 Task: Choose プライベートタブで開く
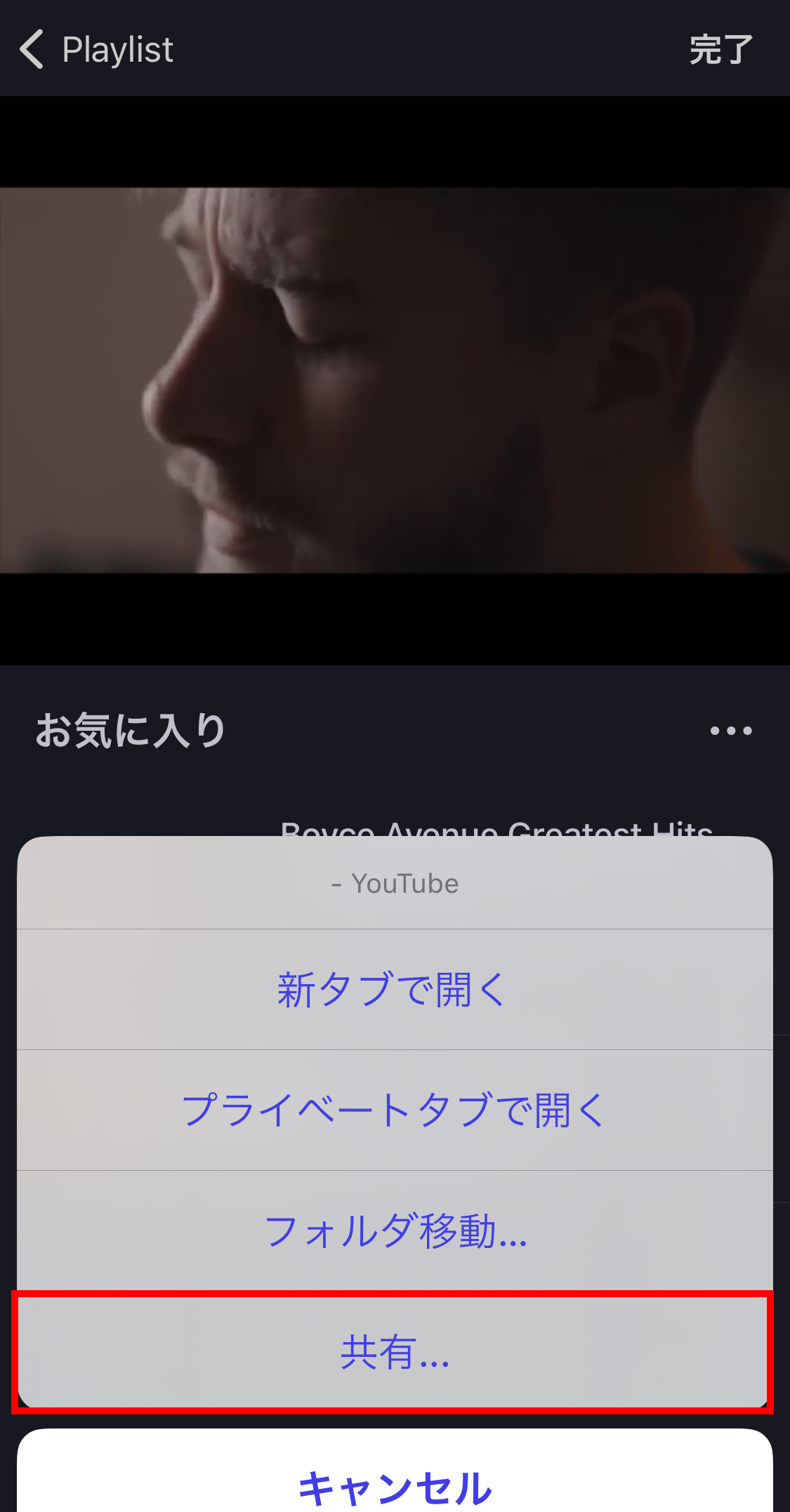395,1110
